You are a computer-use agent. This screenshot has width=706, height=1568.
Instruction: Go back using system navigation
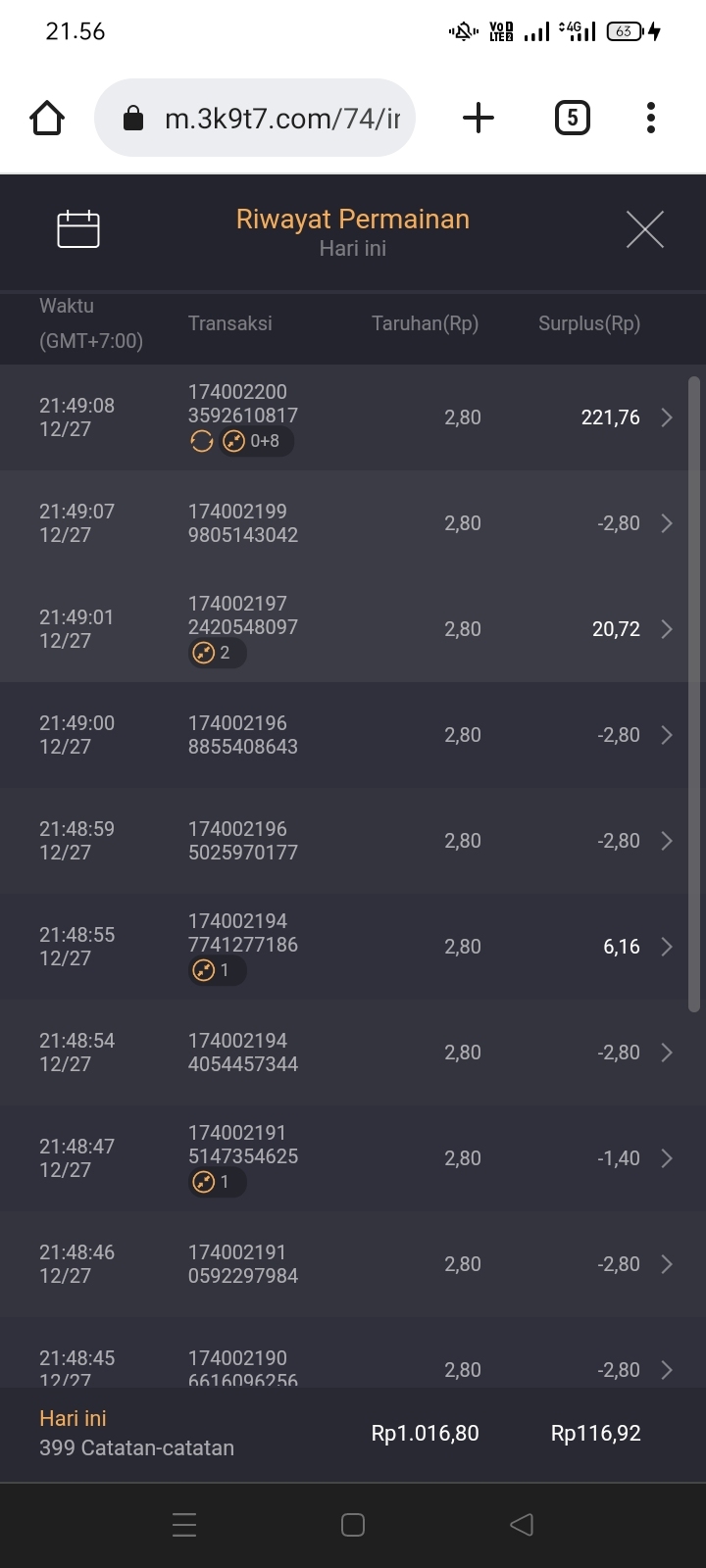click(522, 1525)
